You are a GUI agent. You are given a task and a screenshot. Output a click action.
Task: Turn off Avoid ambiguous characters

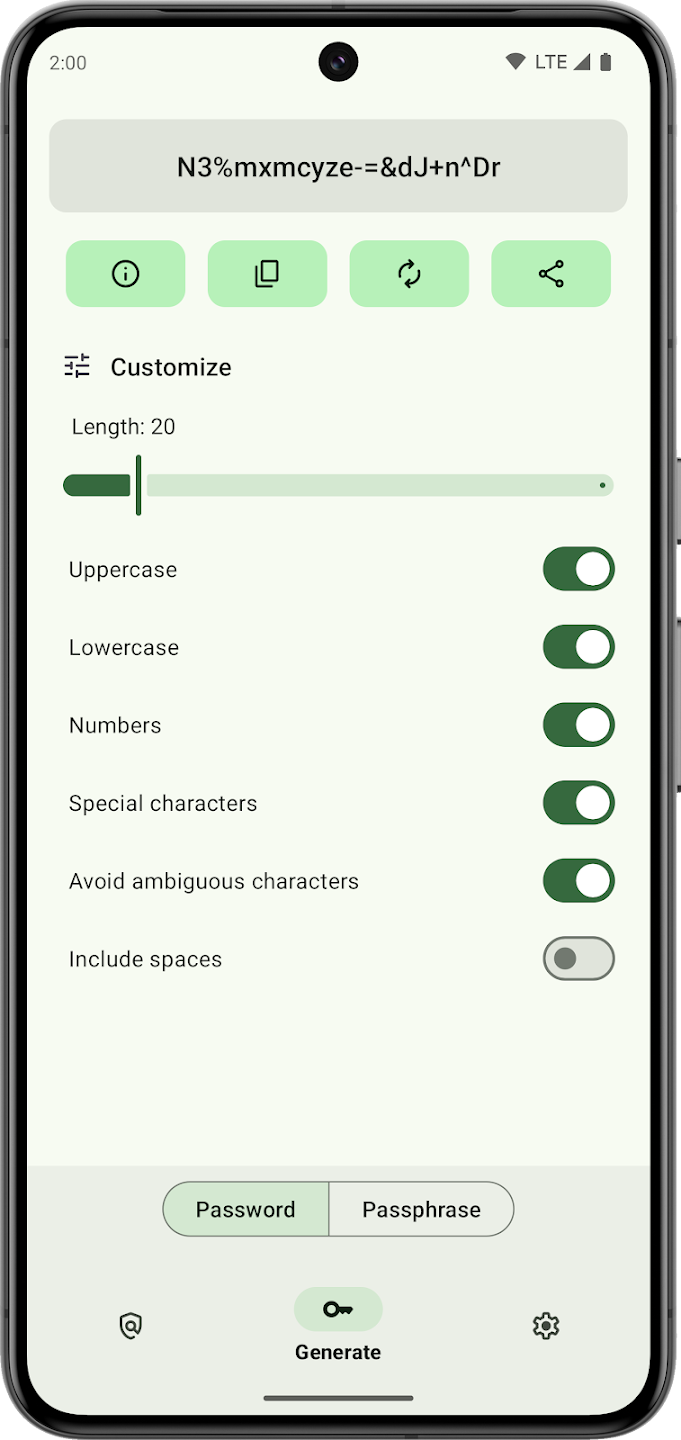pyautogui.click(x=578, y=881)
